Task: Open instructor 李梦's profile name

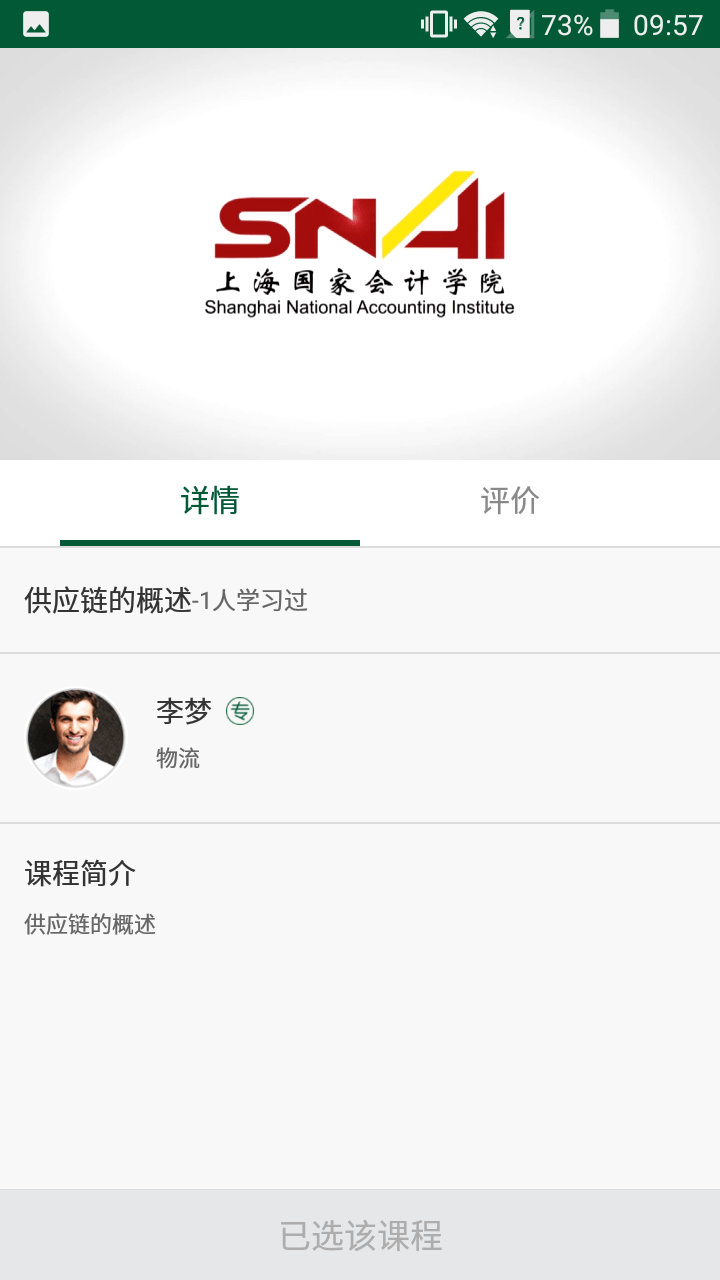Action: [182, 709]
